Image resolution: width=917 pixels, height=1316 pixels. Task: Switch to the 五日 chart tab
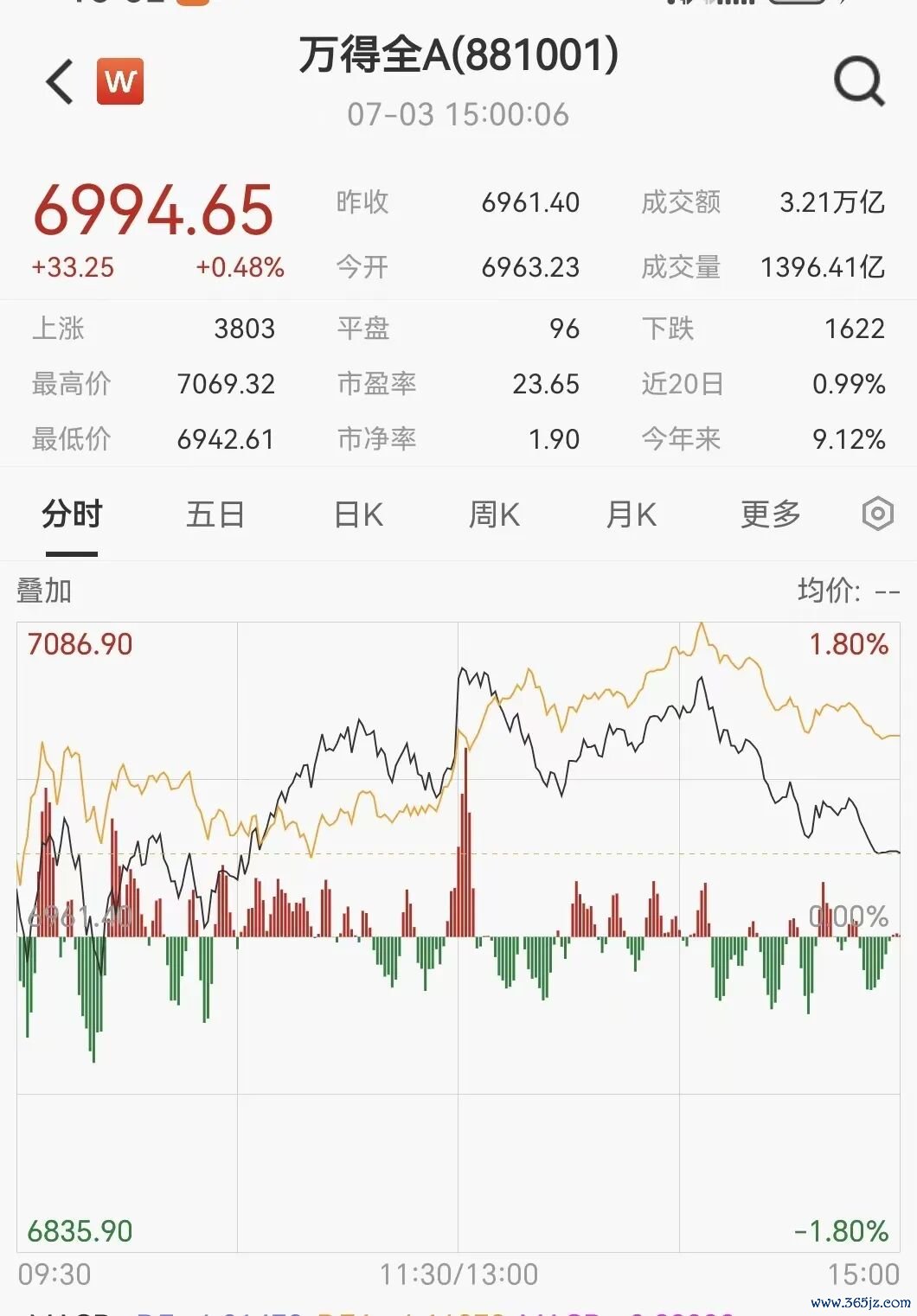coord(215,514)
